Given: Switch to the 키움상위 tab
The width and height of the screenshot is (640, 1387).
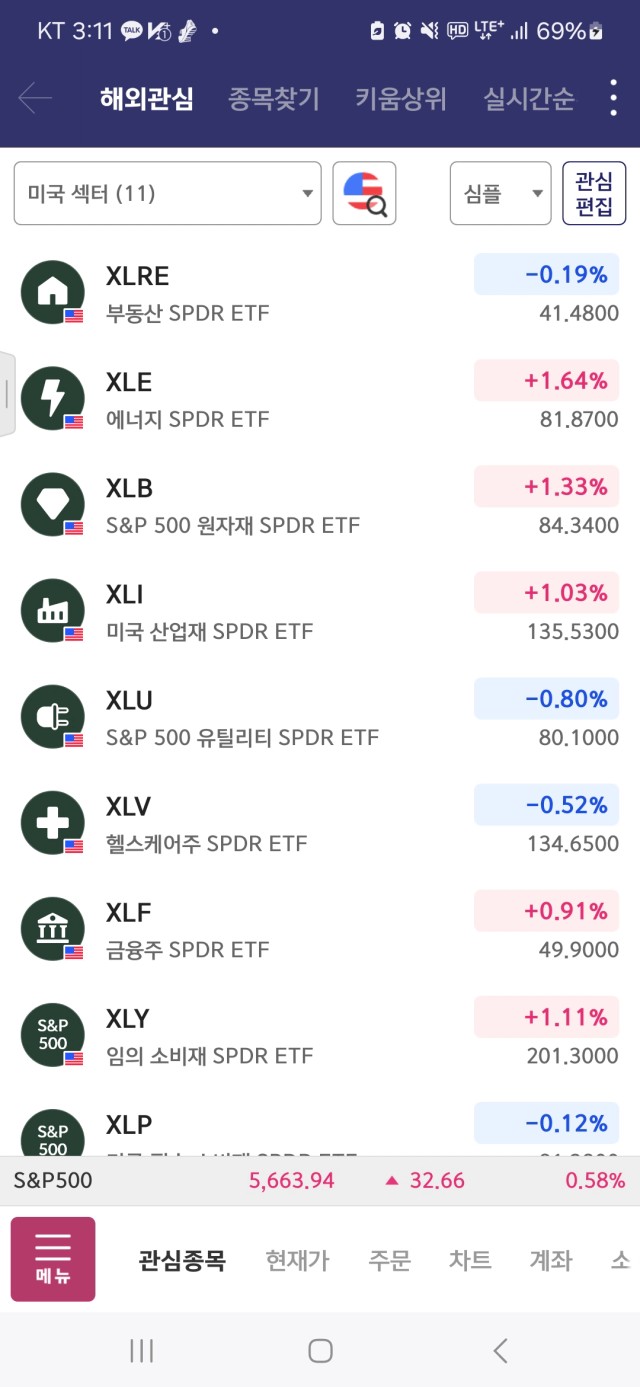Looking at the screenshot, I should (401, 99).
